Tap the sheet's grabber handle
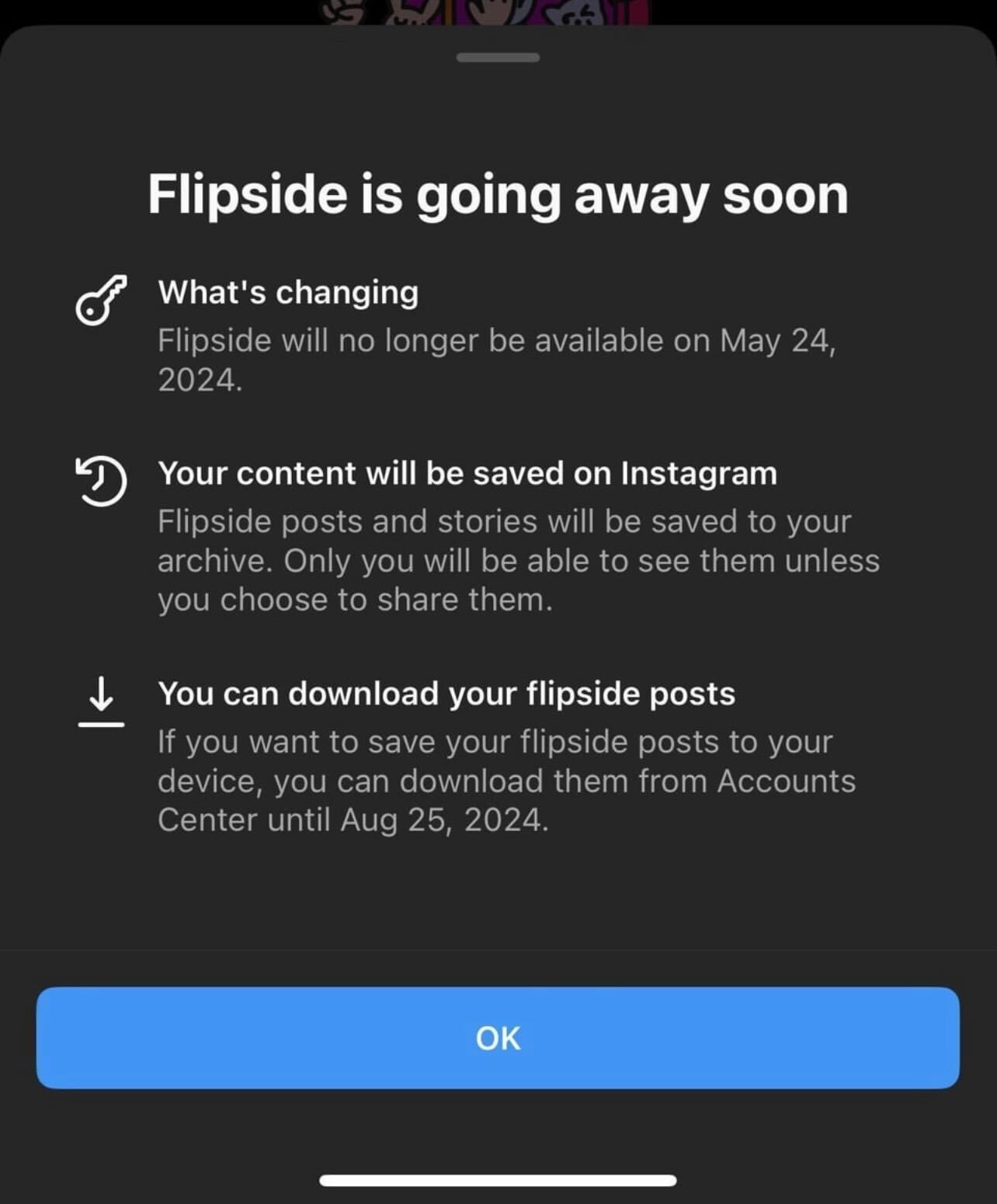 [498, 57]
